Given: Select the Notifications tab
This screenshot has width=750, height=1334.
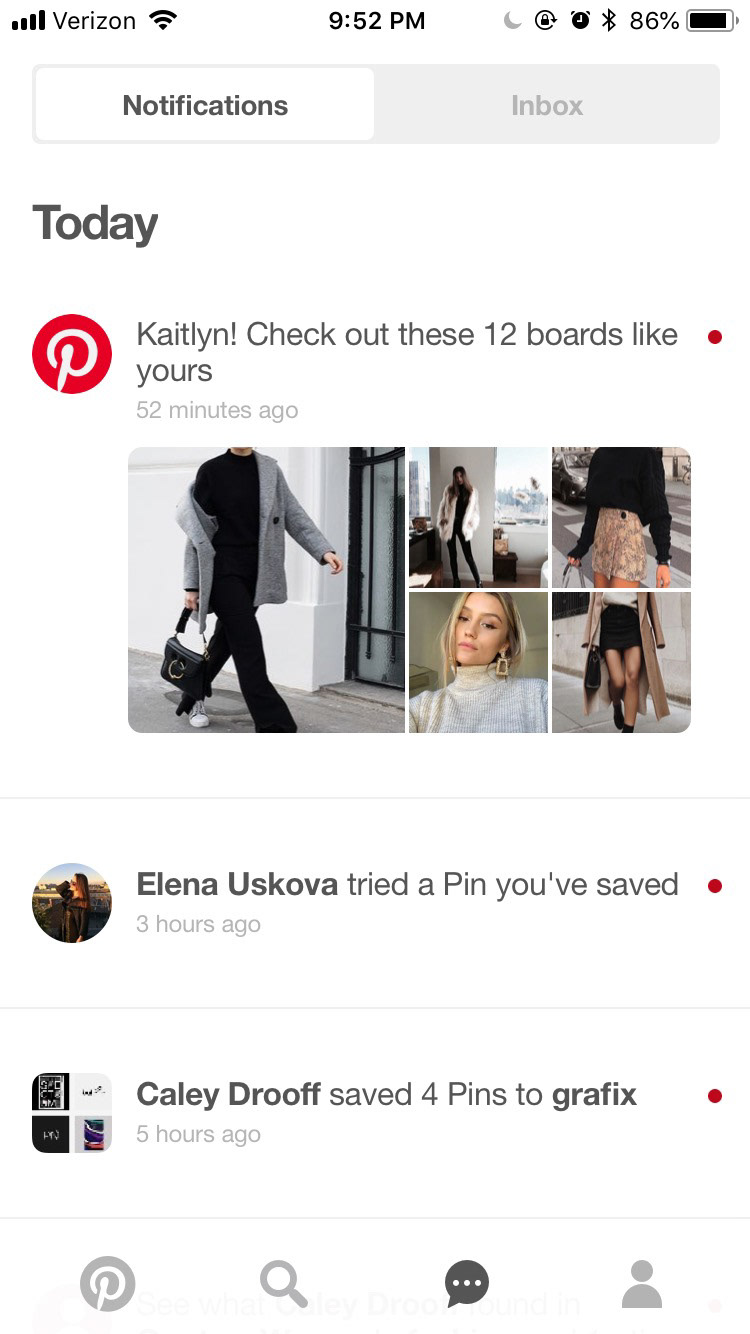Looking at the screenshot, I should (x=205, y=105).
